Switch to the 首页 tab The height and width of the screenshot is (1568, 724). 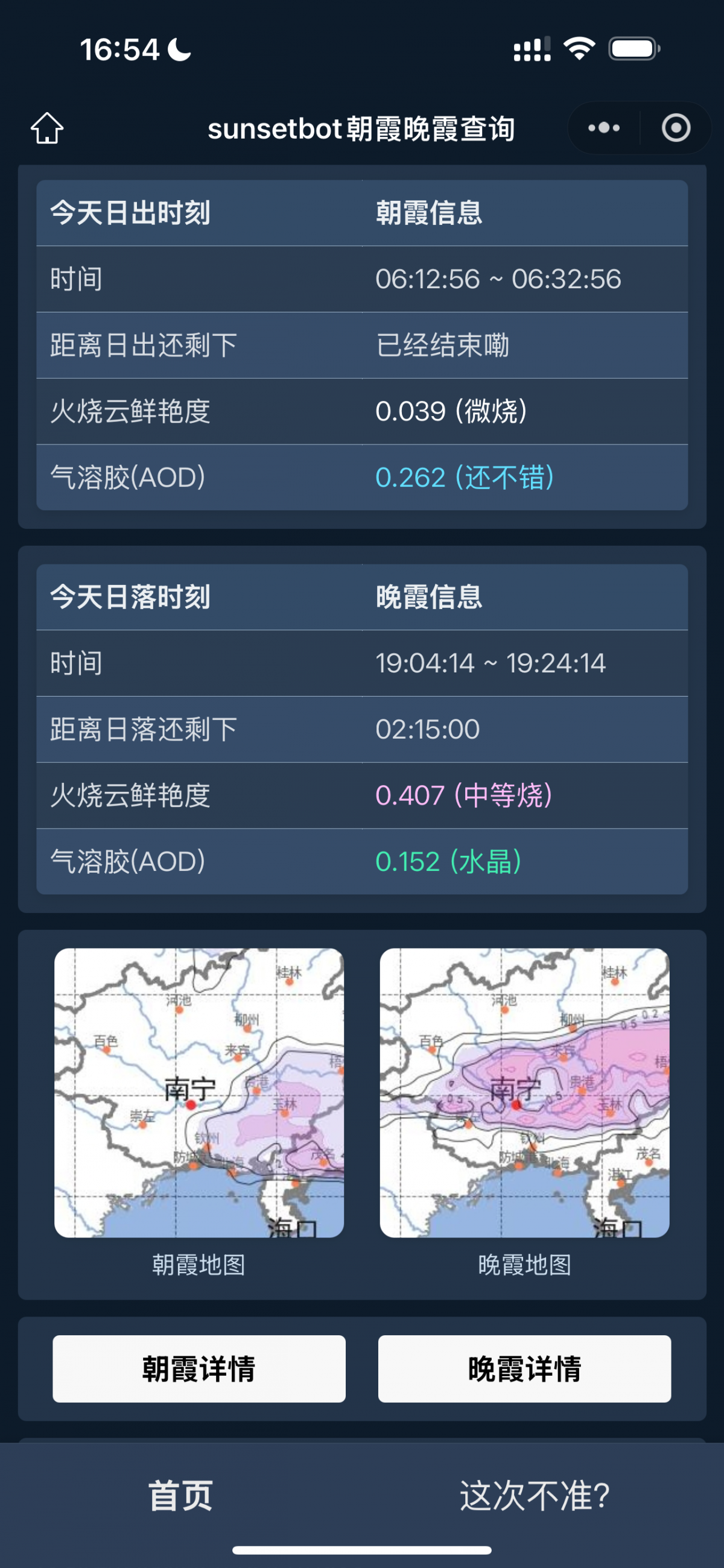click(x=181, y=1496)
